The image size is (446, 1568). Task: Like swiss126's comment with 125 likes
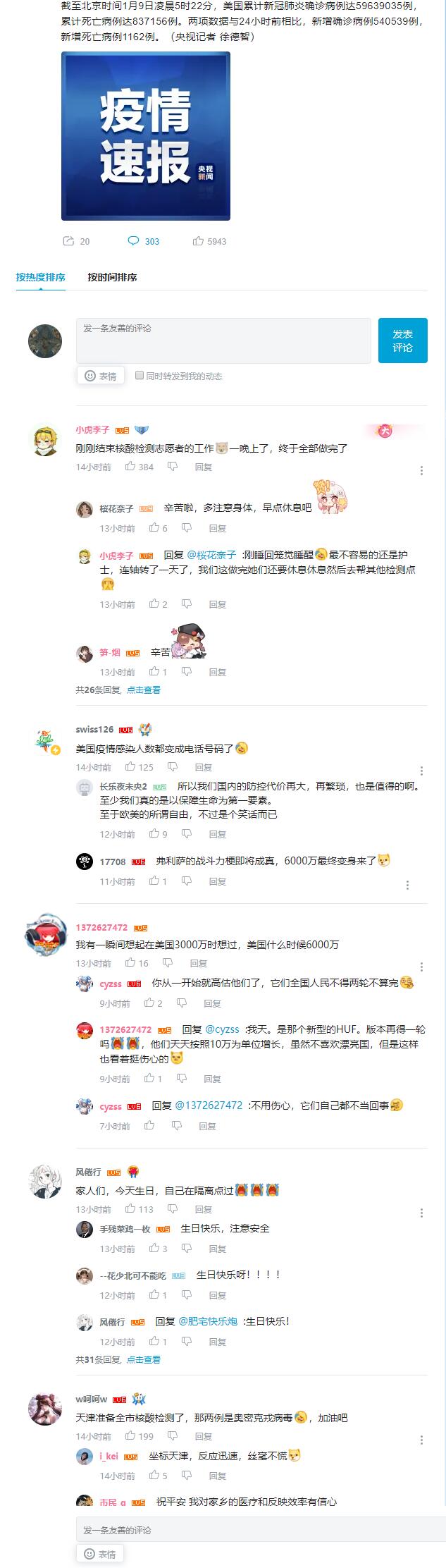click(x=130, y=767)
